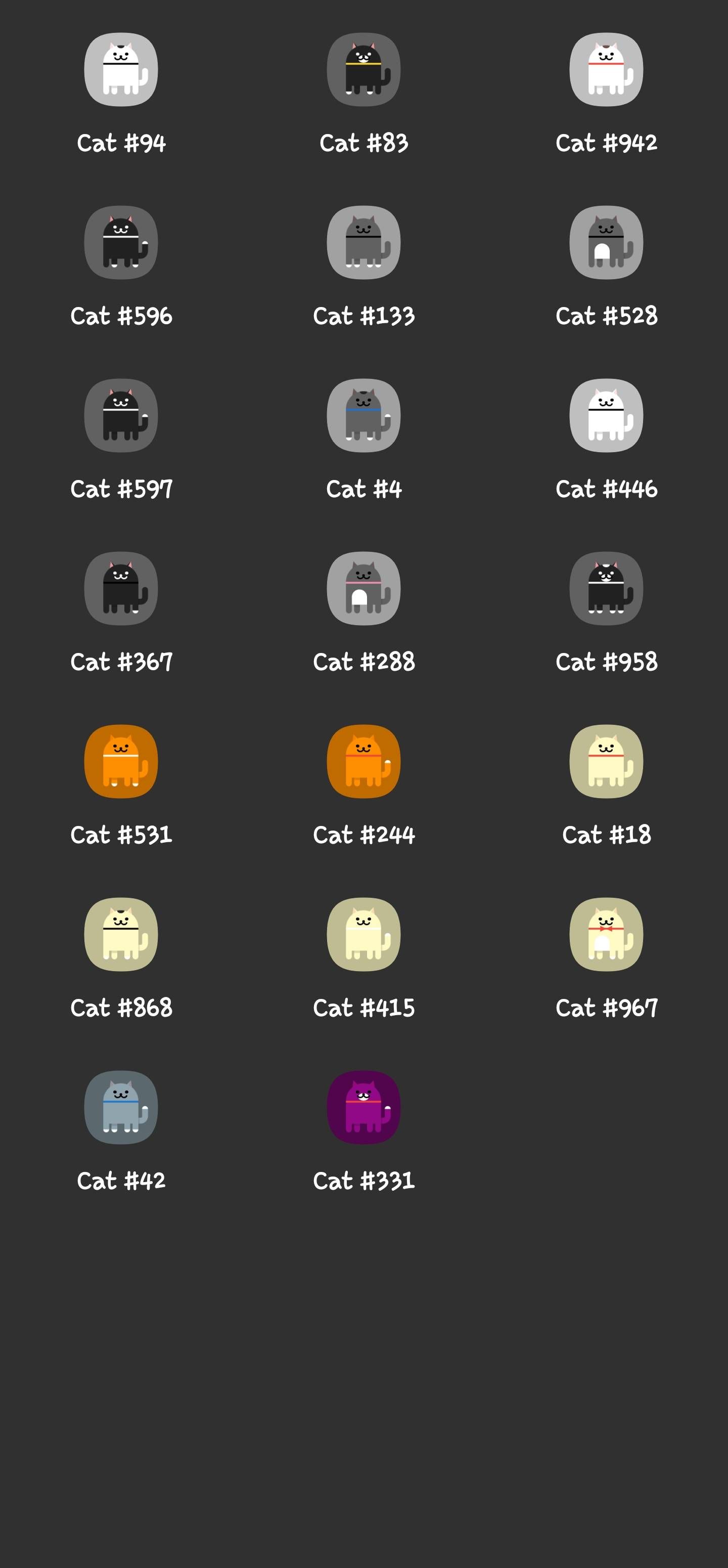Screen dimensions: 728x1568
Task: Select Cat #83
Action: pyautogui.click(x=363, y=69)
